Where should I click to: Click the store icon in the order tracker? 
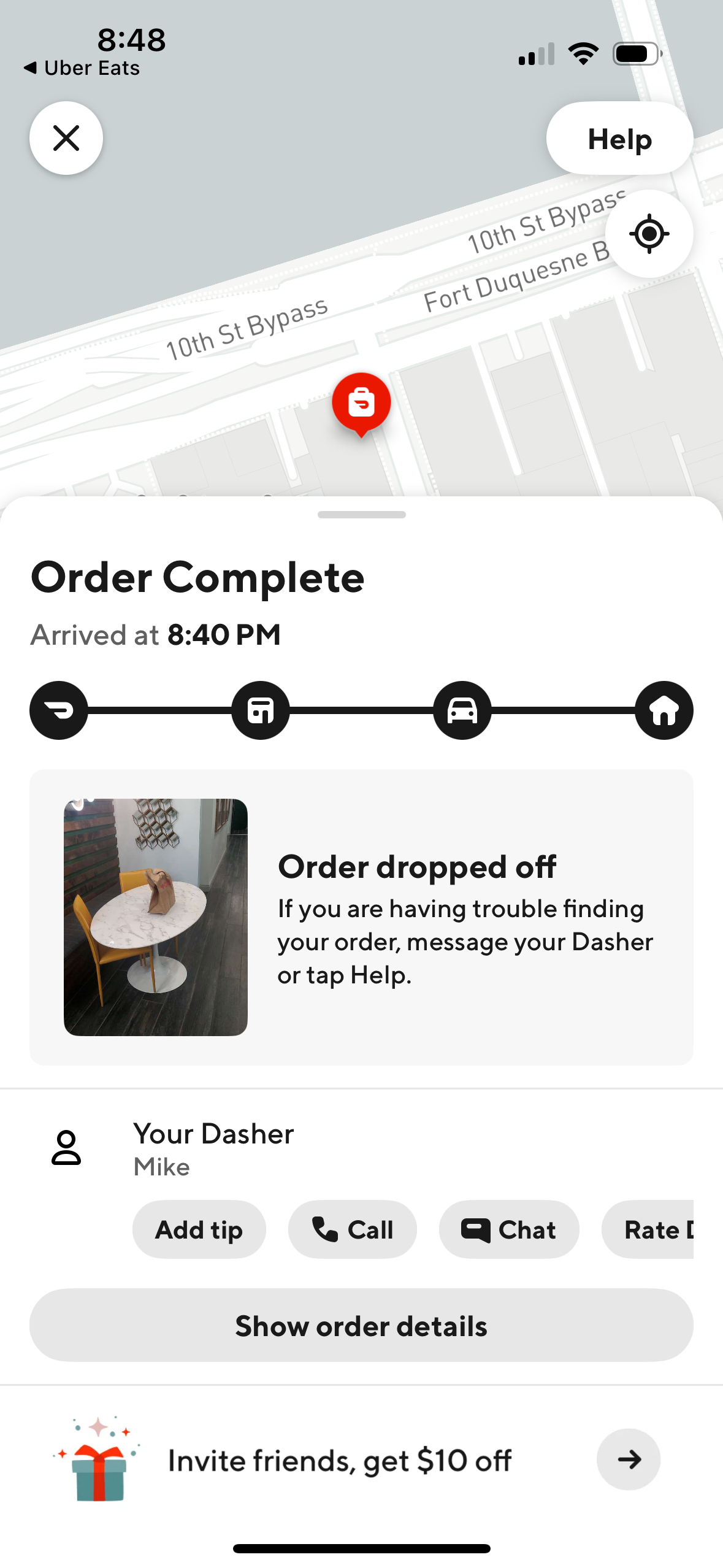point(260,710)
